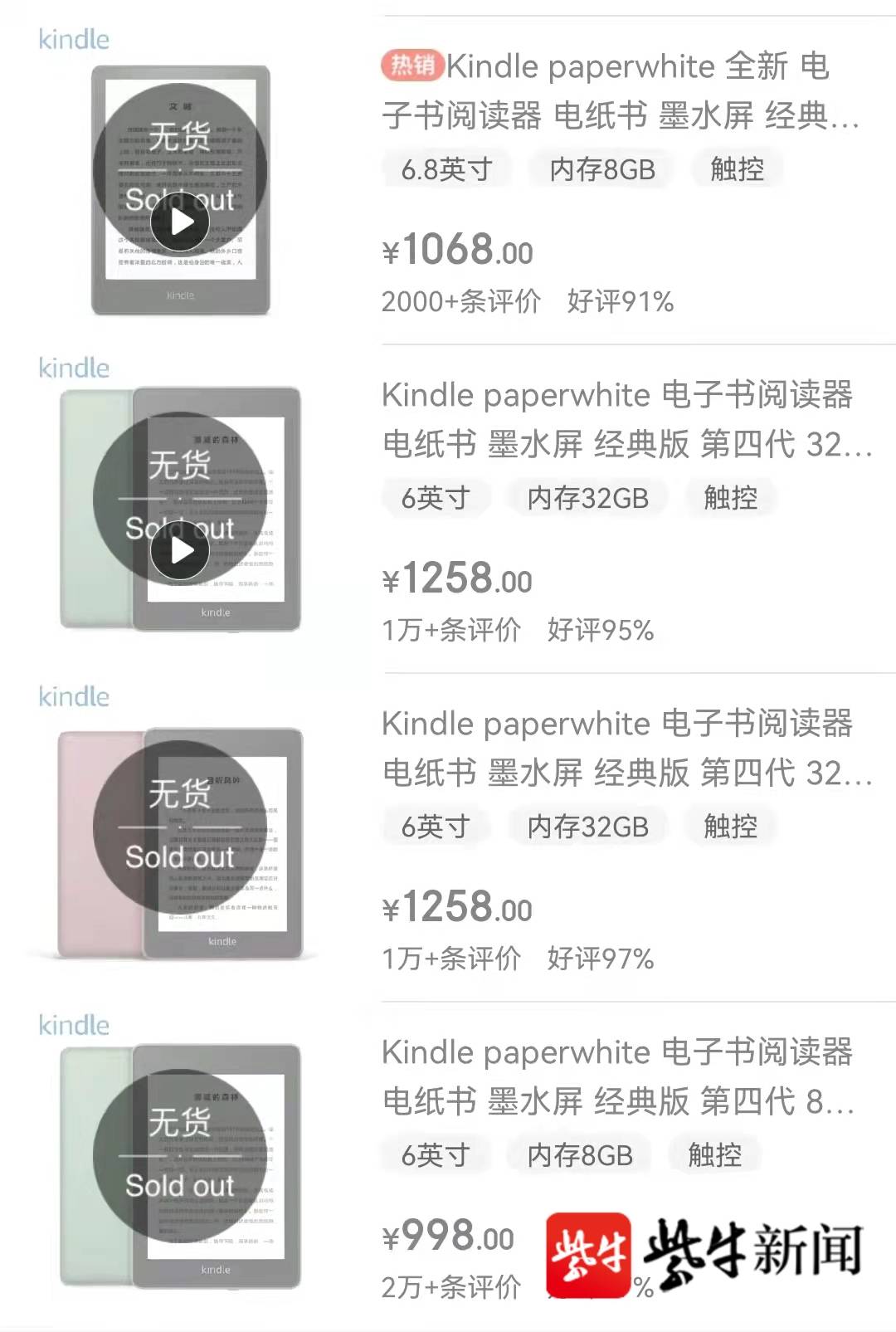
Task: Open the ¥998 Kindle paperwhite 8GB listing
Action: pyautogui.click(x=618, y=1076)
